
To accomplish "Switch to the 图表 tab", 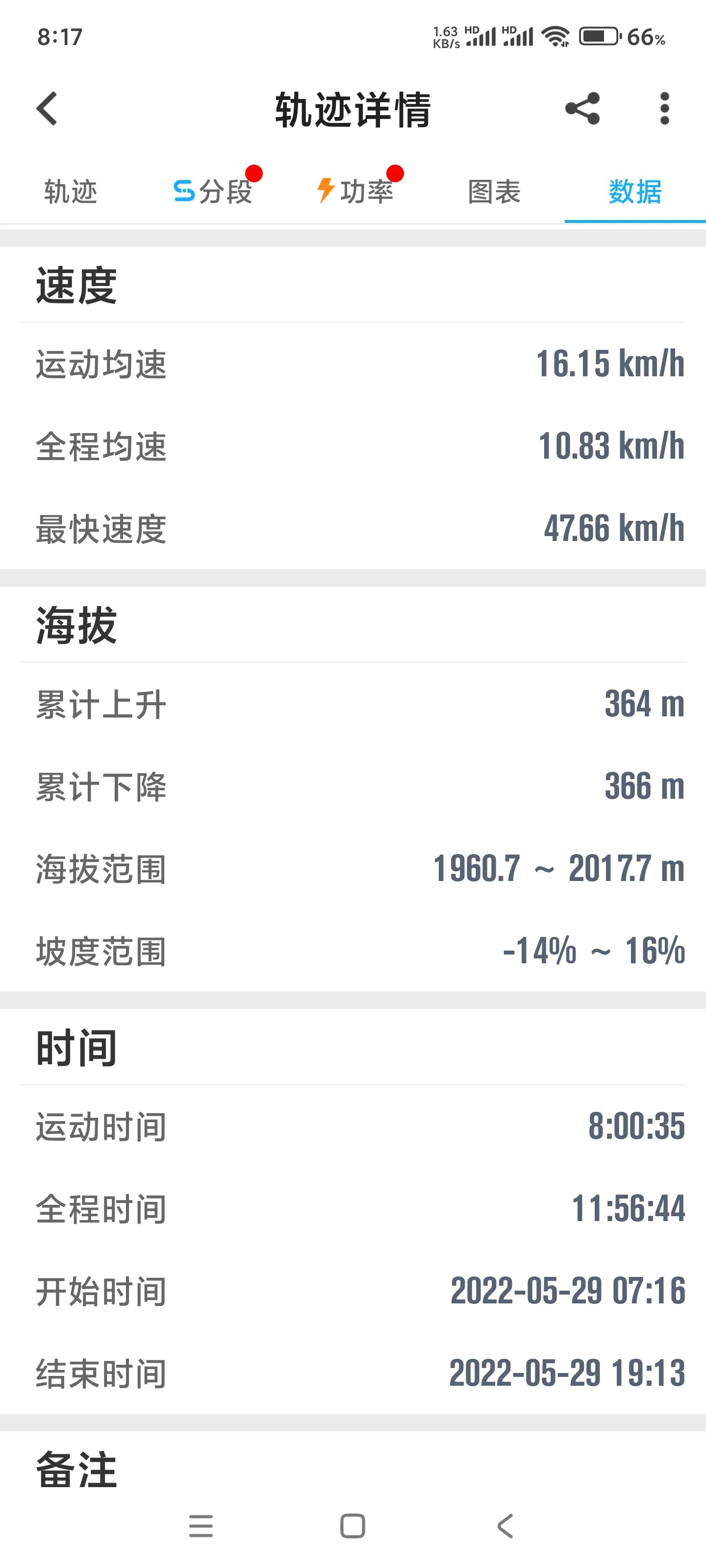I will [494, 192].
